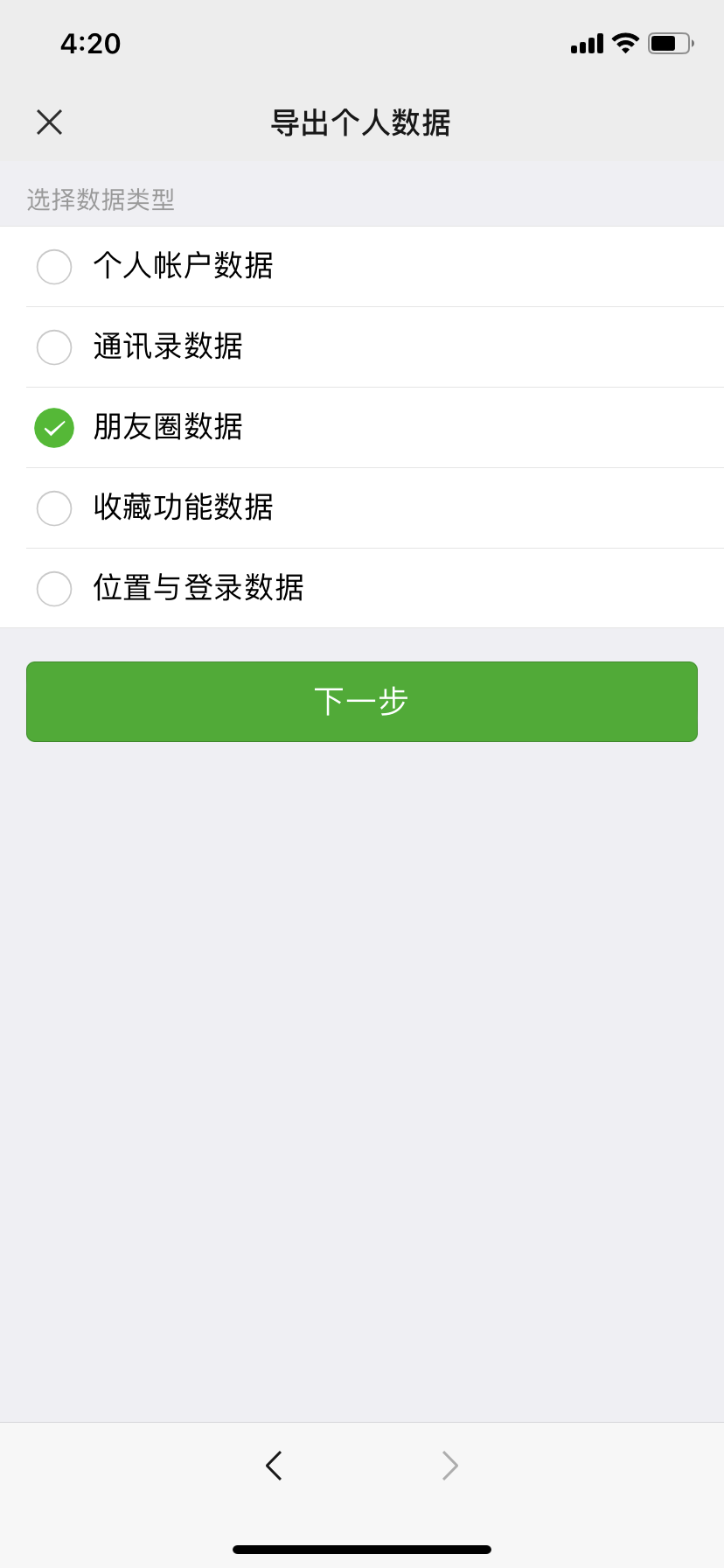Pick 收藏功能数据 option

coord(54,508)
